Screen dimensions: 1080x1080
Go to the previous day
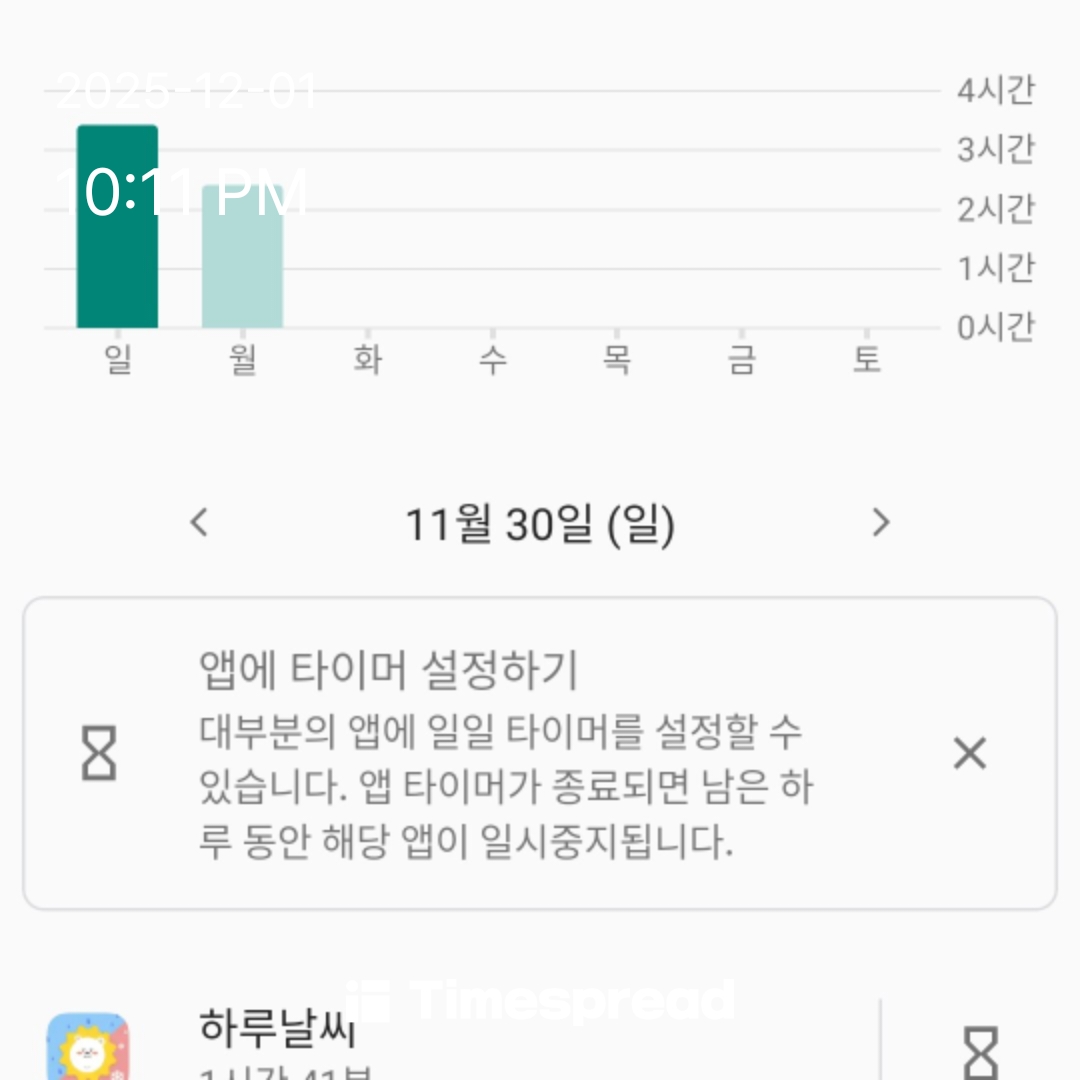pos(200,522)
